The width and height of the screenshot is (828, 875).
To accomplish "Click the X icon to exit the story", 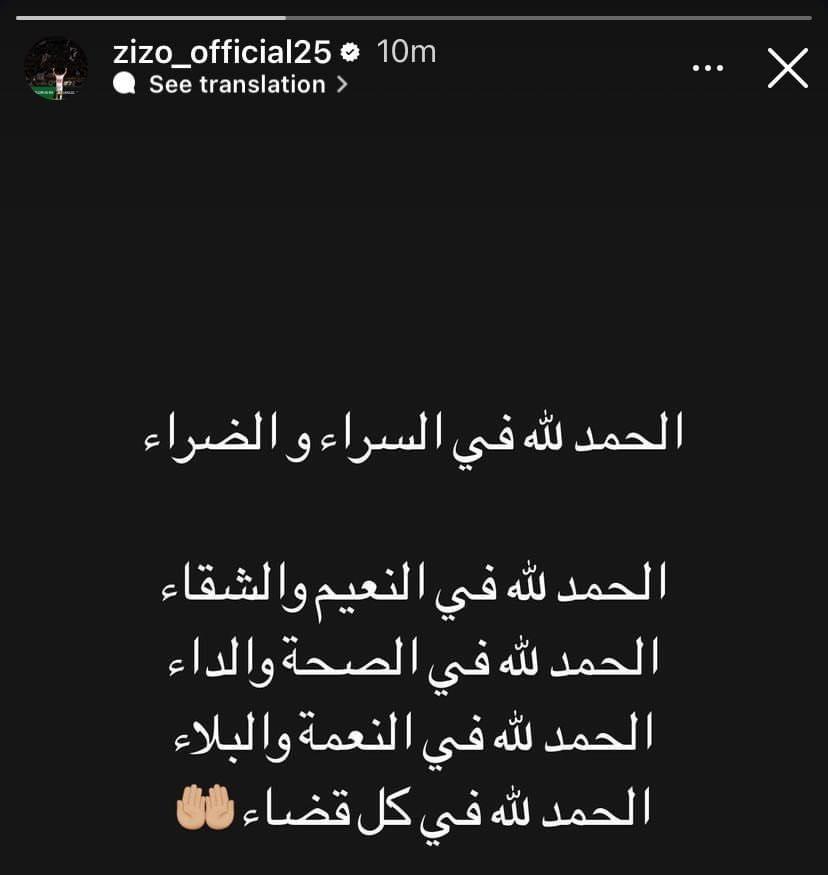I will tap(788, 67).
